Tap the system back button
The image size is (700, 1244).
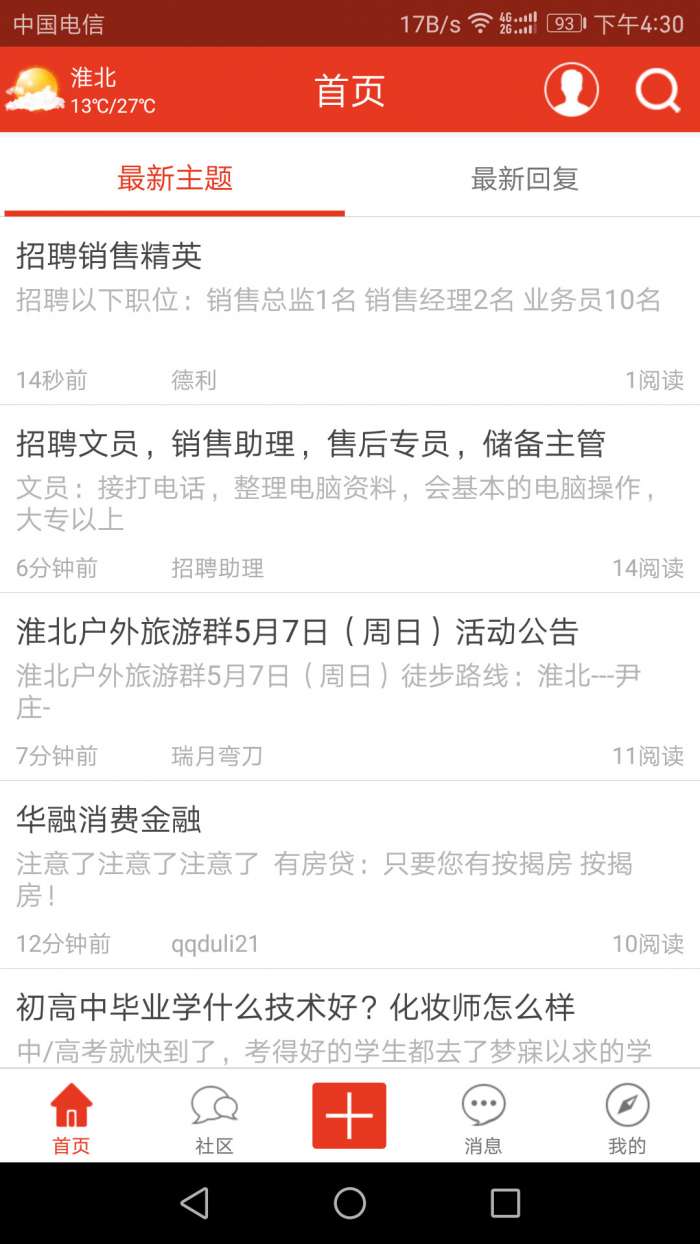(194, 1203)
